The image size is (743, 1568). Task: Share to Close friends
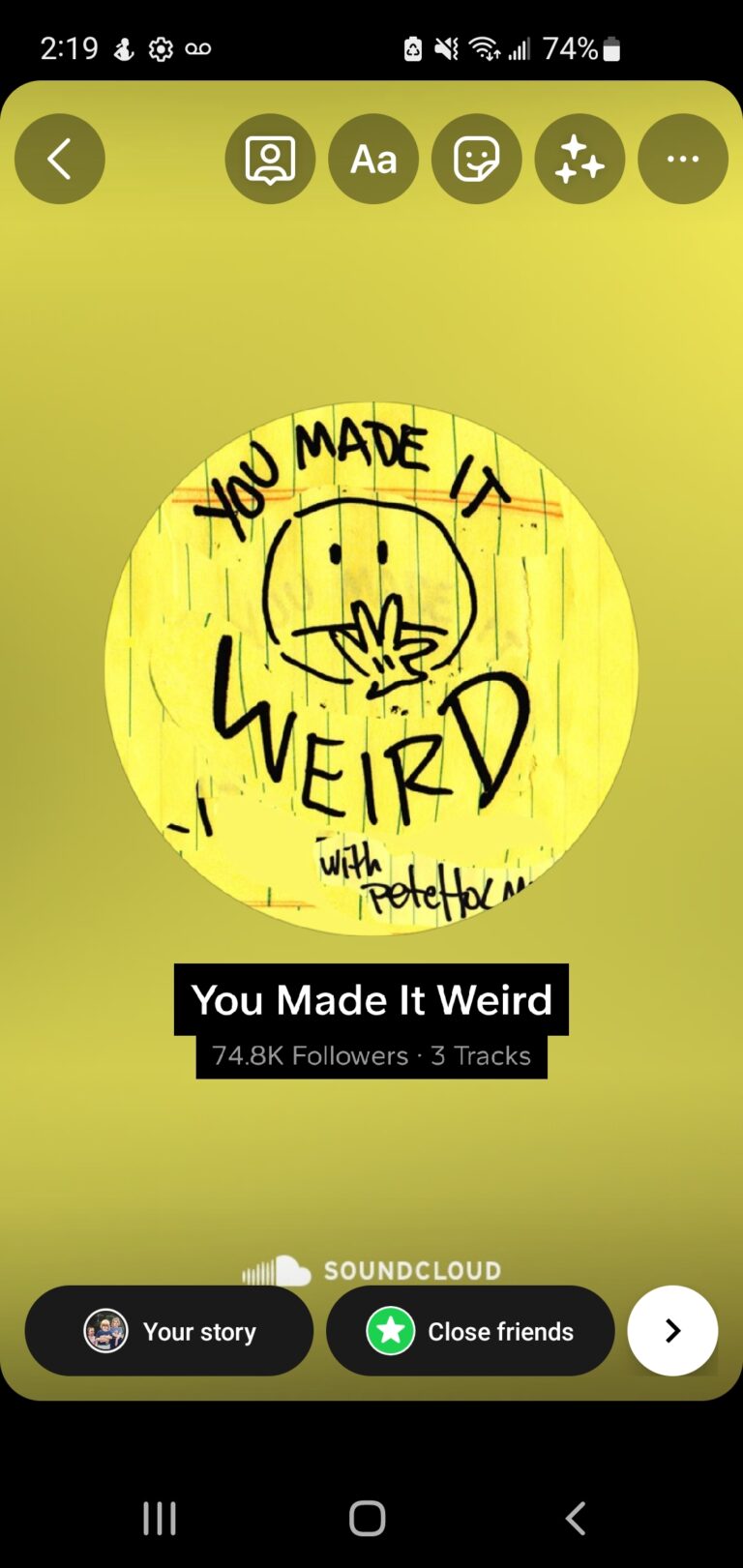[470, 1331]
